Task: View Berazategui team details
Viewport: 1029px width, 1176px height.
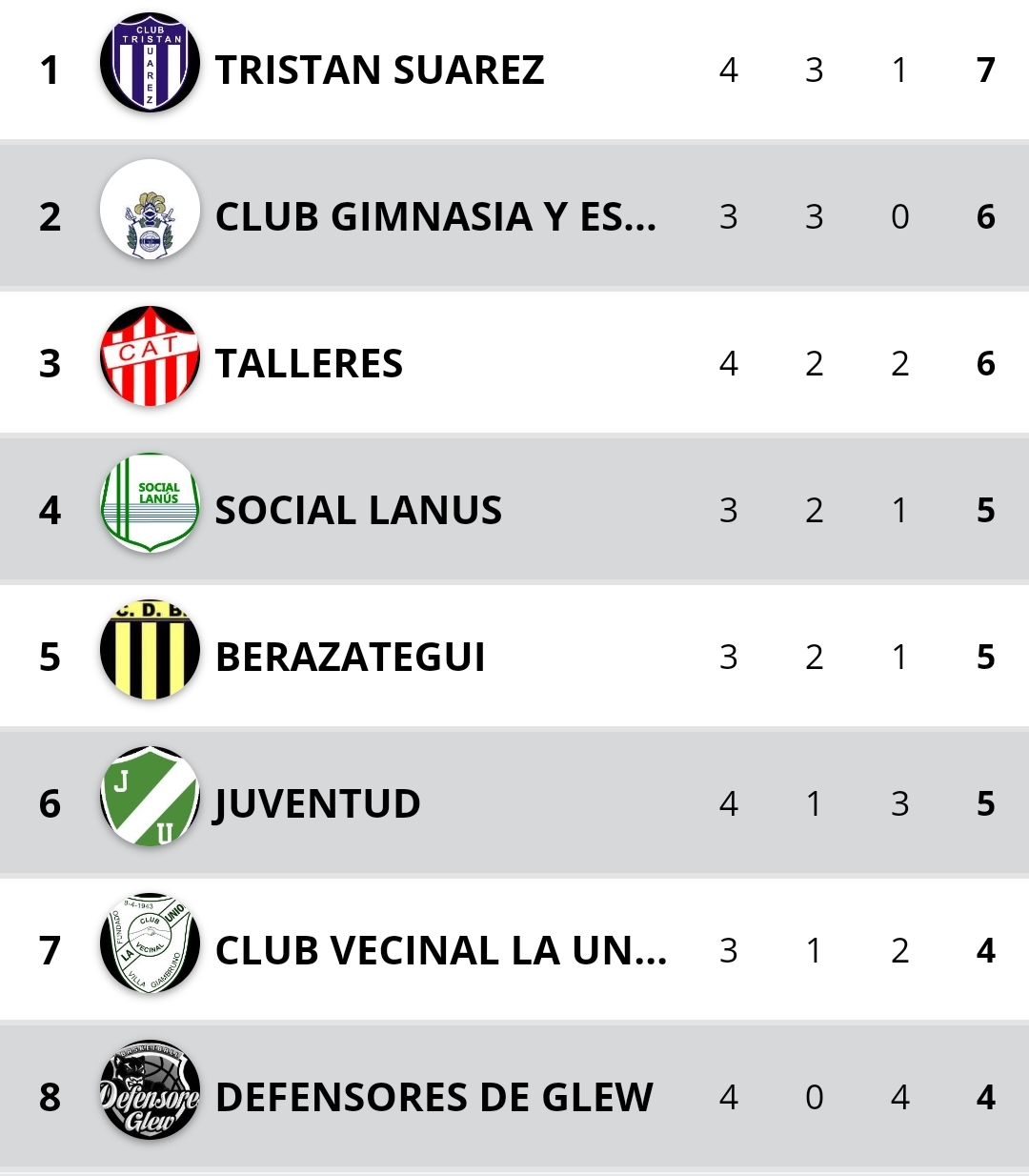Action: (350, 657)
